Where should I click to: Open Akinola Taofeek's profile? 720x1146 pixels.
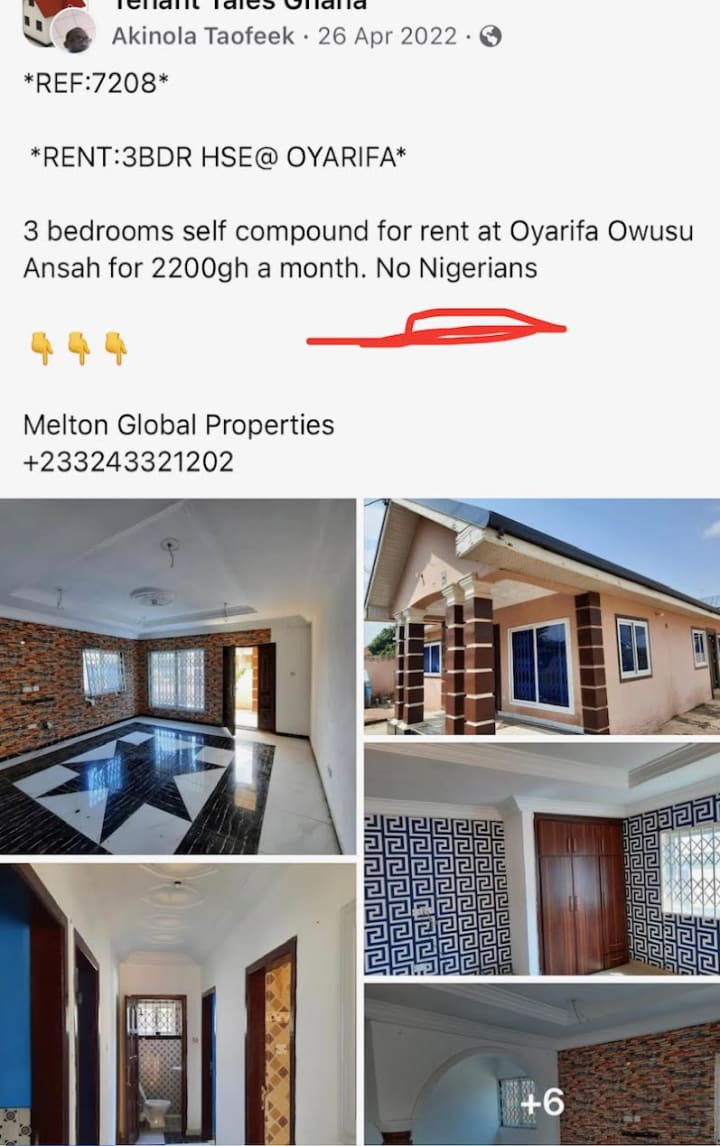[x=203, y=37]
